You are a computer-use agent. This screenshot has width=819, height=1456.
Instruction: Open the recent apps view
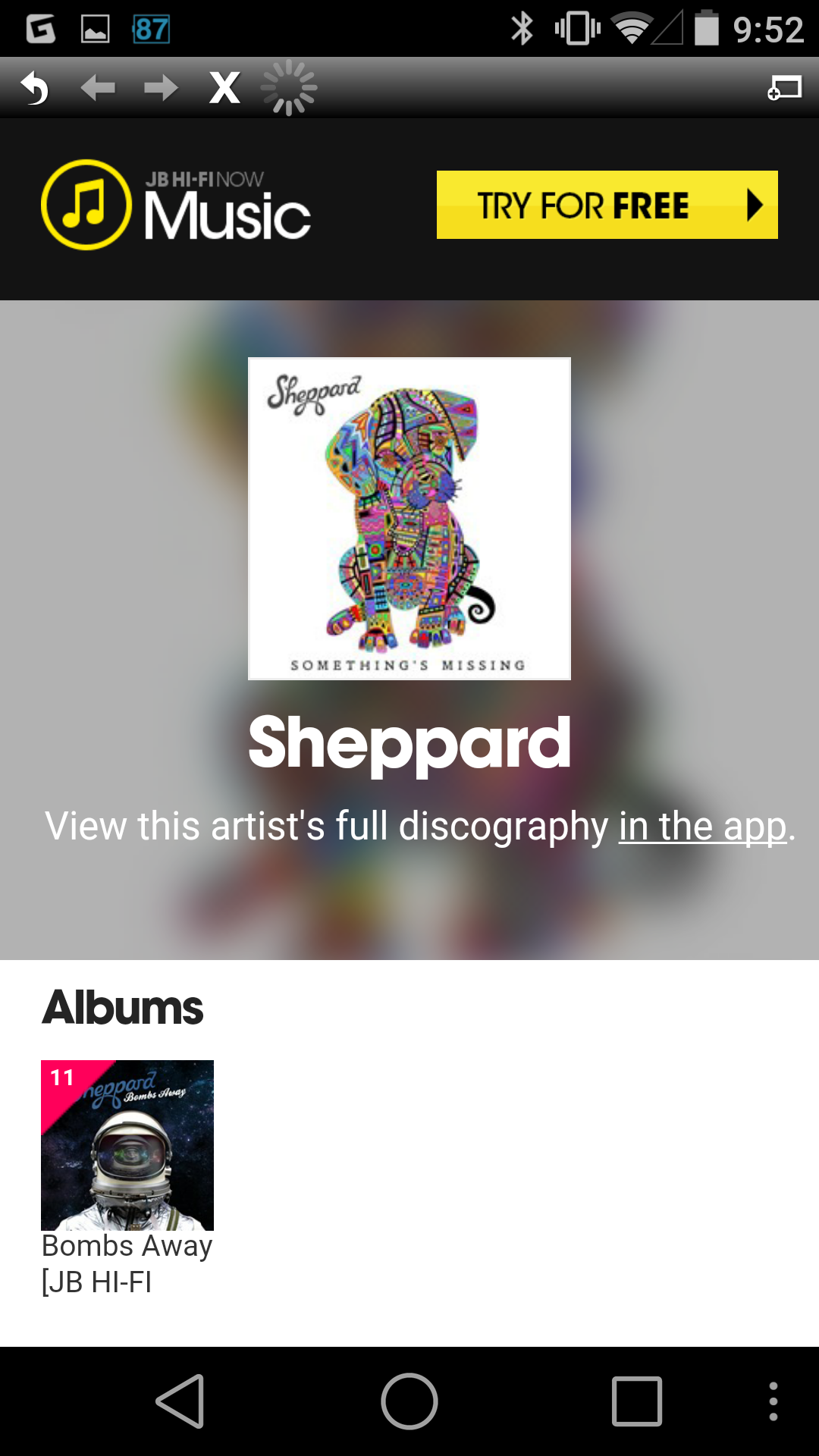[637, 1401]
